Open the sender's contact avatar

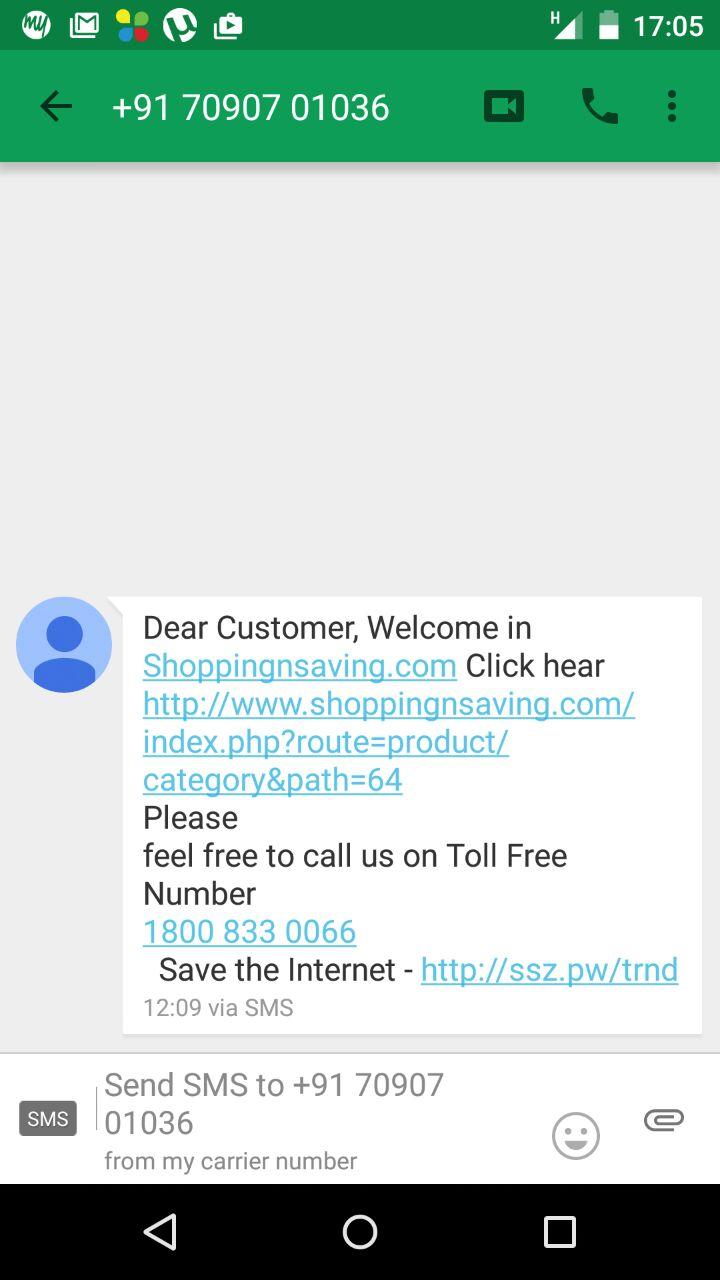pyautogui.click(x=64, y=645)
